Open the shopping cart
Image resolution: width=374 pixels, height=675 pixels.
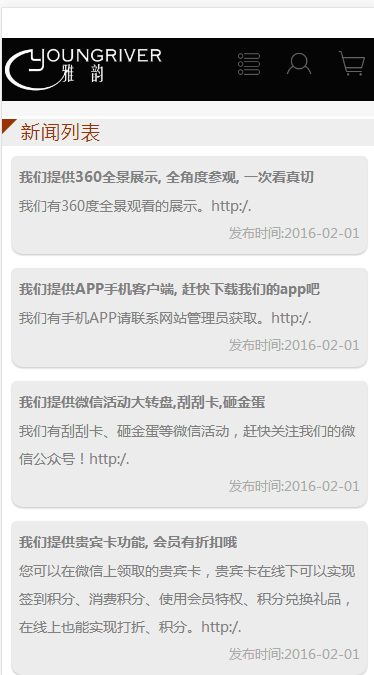pos(352,63)
